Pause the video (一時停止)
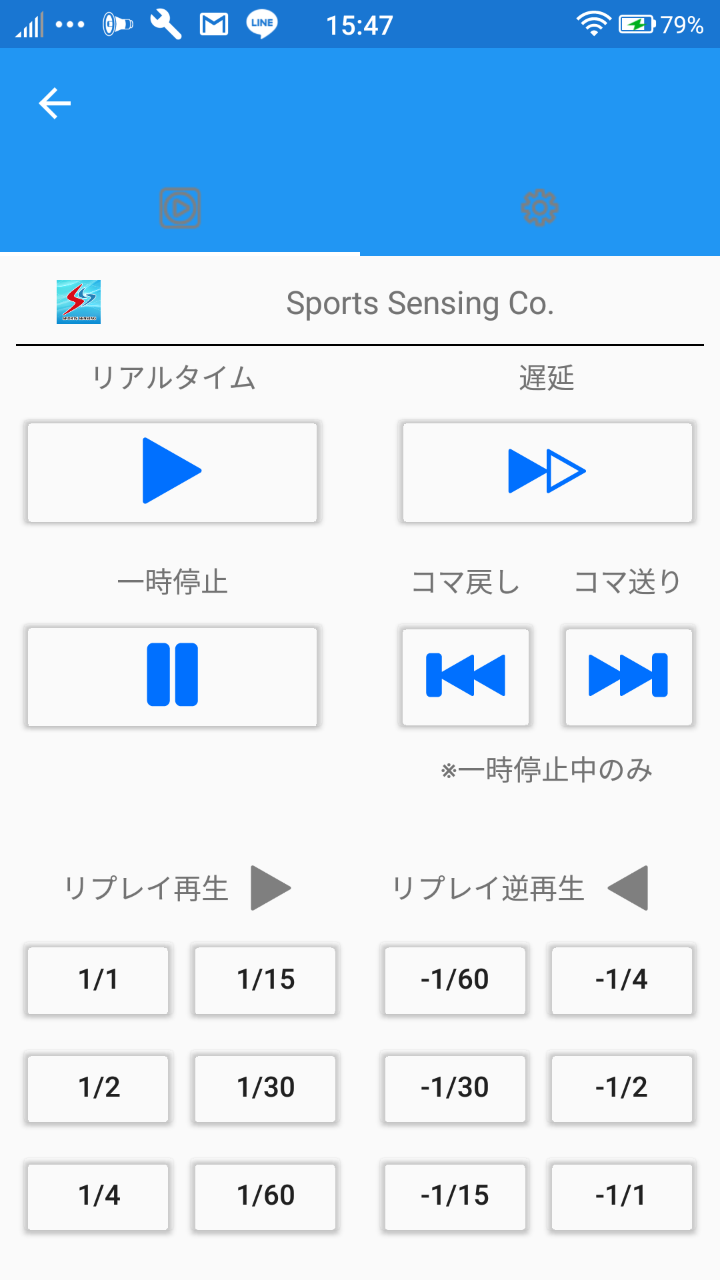 click(172, 677)
